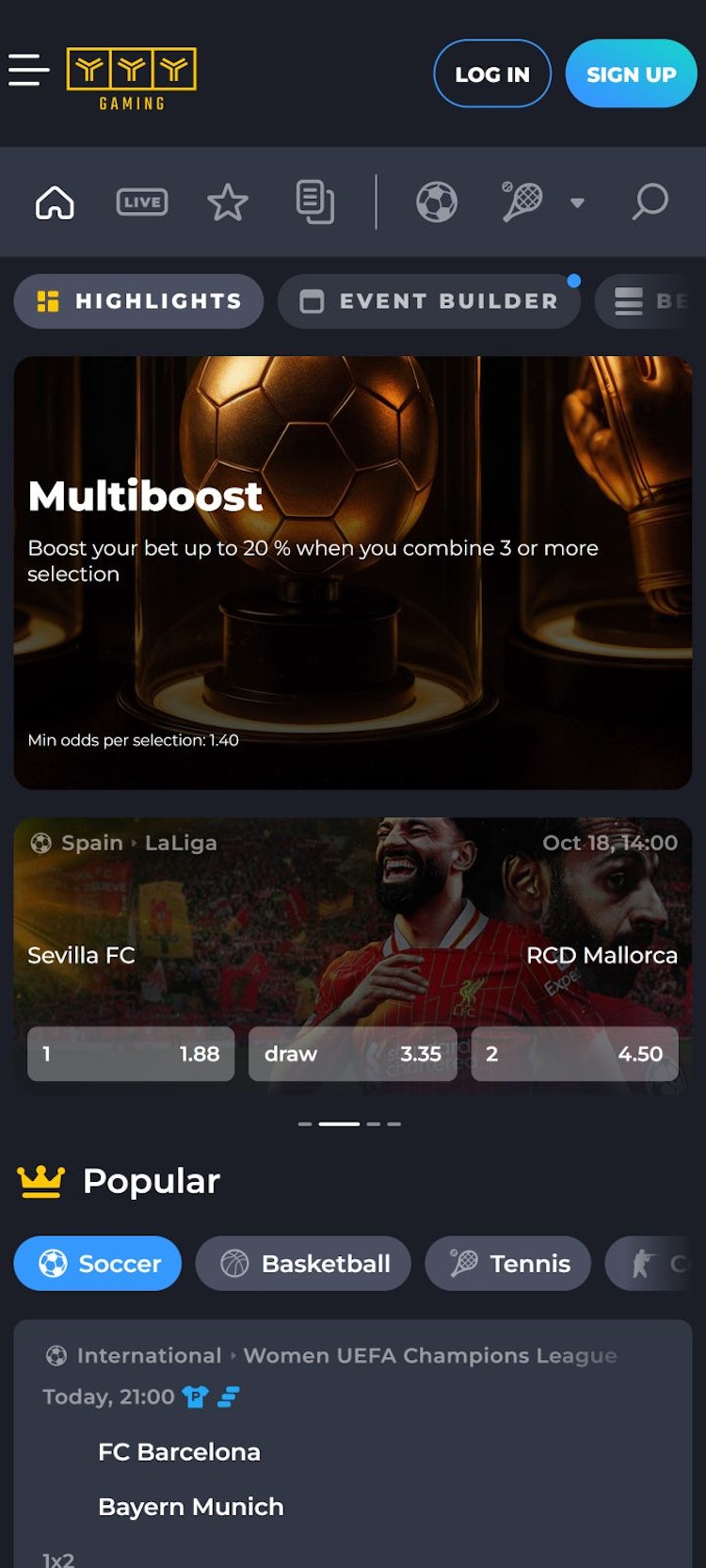This screenshot has width=706, height=1568.
Task: Open the Multiboost promotion banner
Action: [x=353, y=572]
